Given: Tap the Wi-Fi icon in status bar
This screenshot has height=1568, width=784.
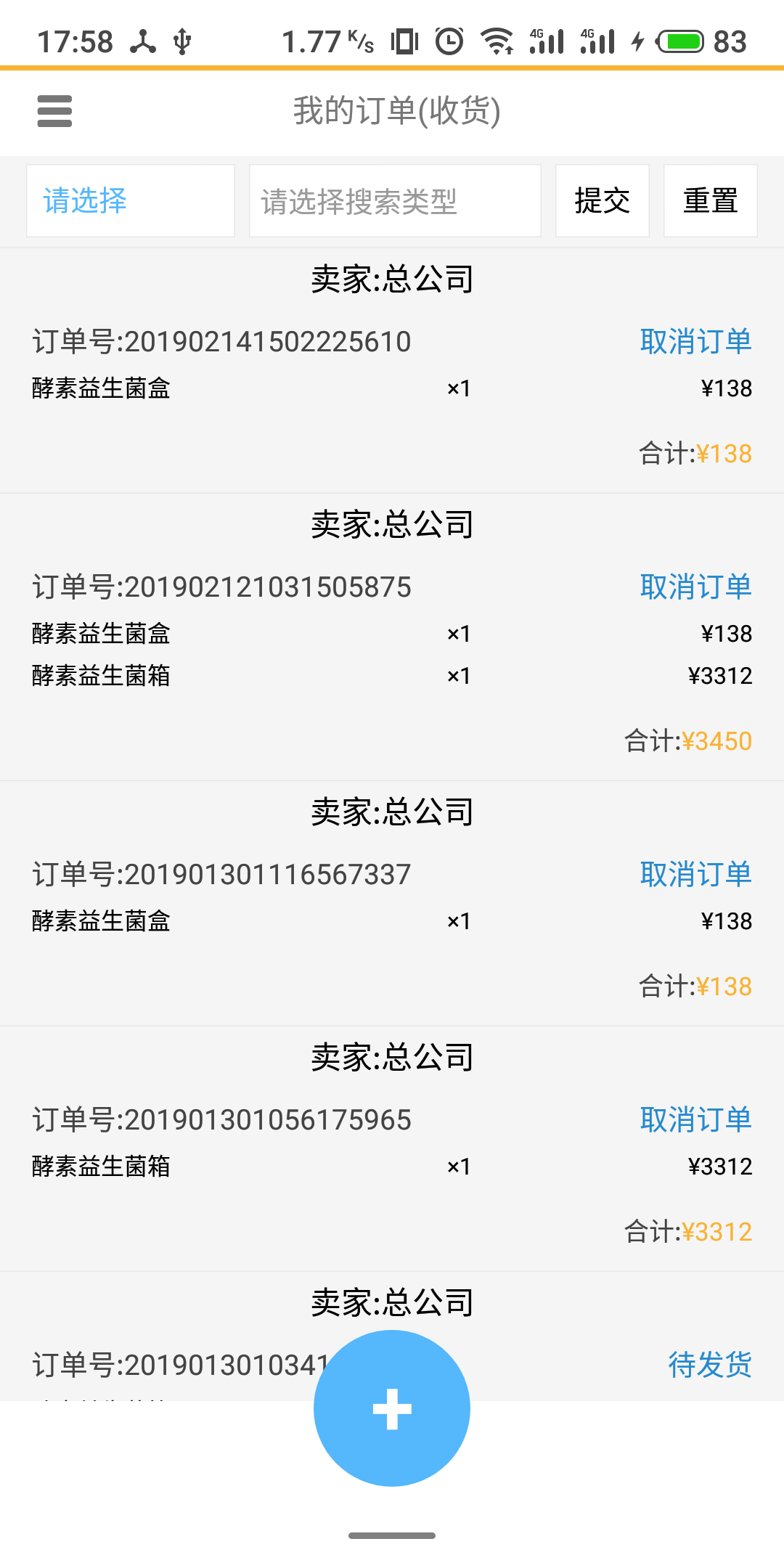Looking at the screenshot, I should tap(498, 41).
